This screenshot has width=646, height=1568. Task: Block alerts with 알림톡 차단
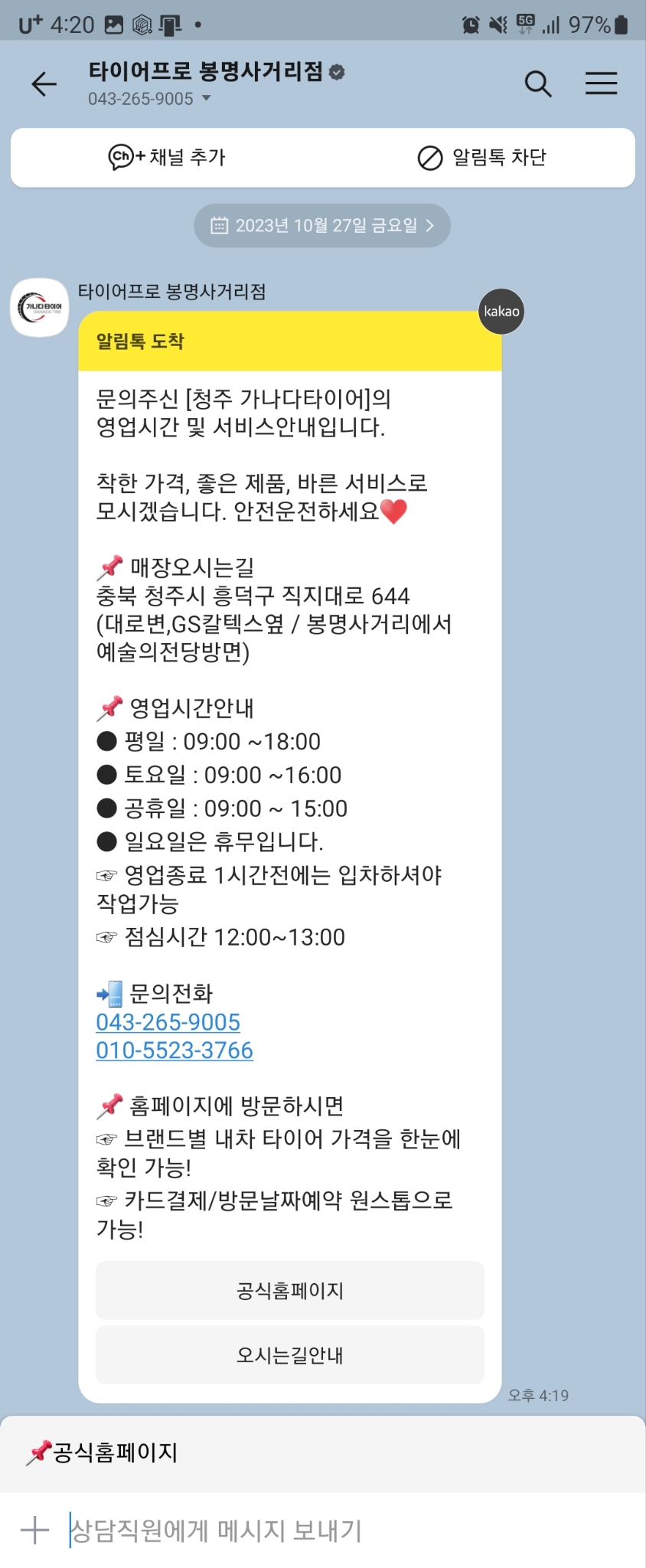482,157
